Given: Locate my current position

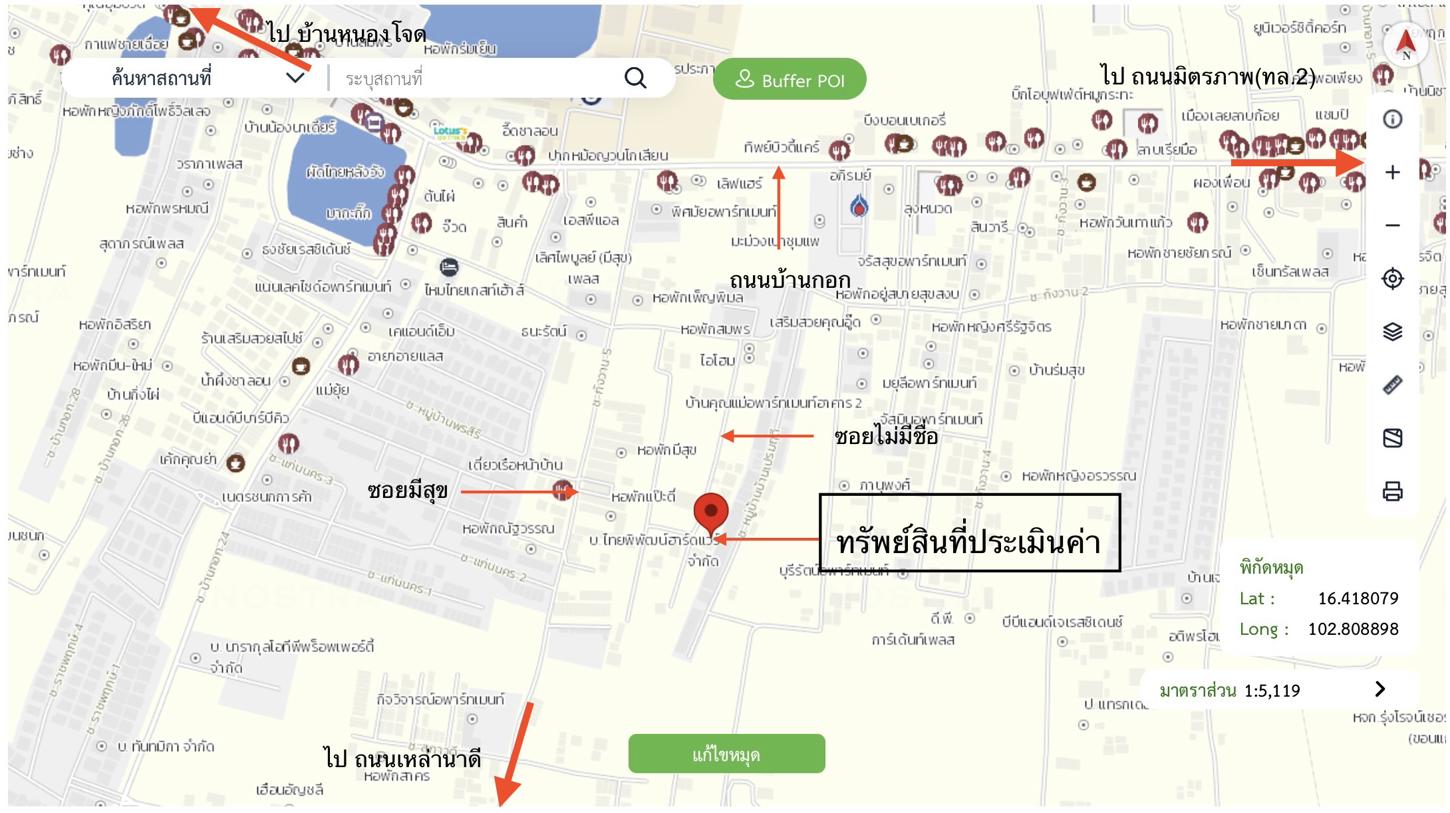Looking at the screenshot, I should (1392, 278).
